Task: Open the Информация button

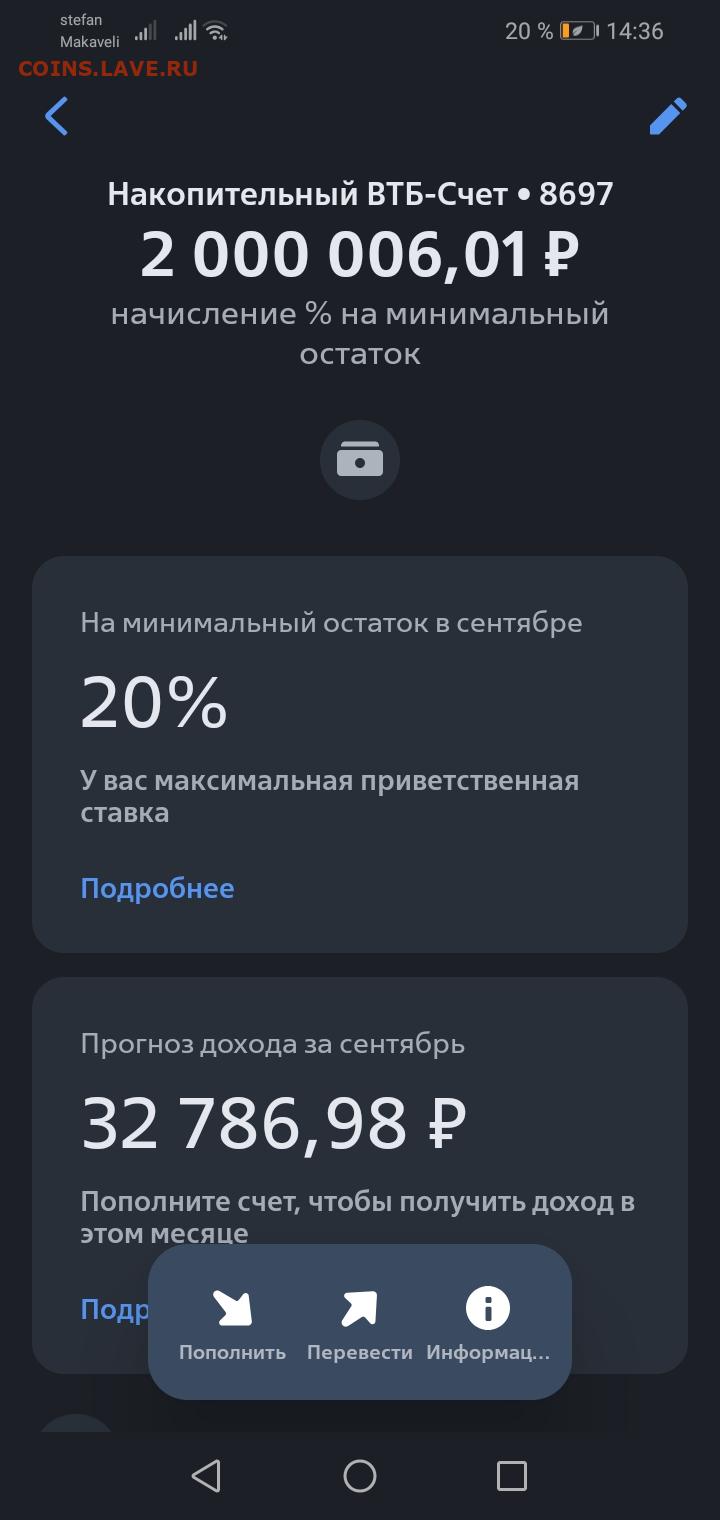Action: pyautogui.click(x=488, y=1324)
